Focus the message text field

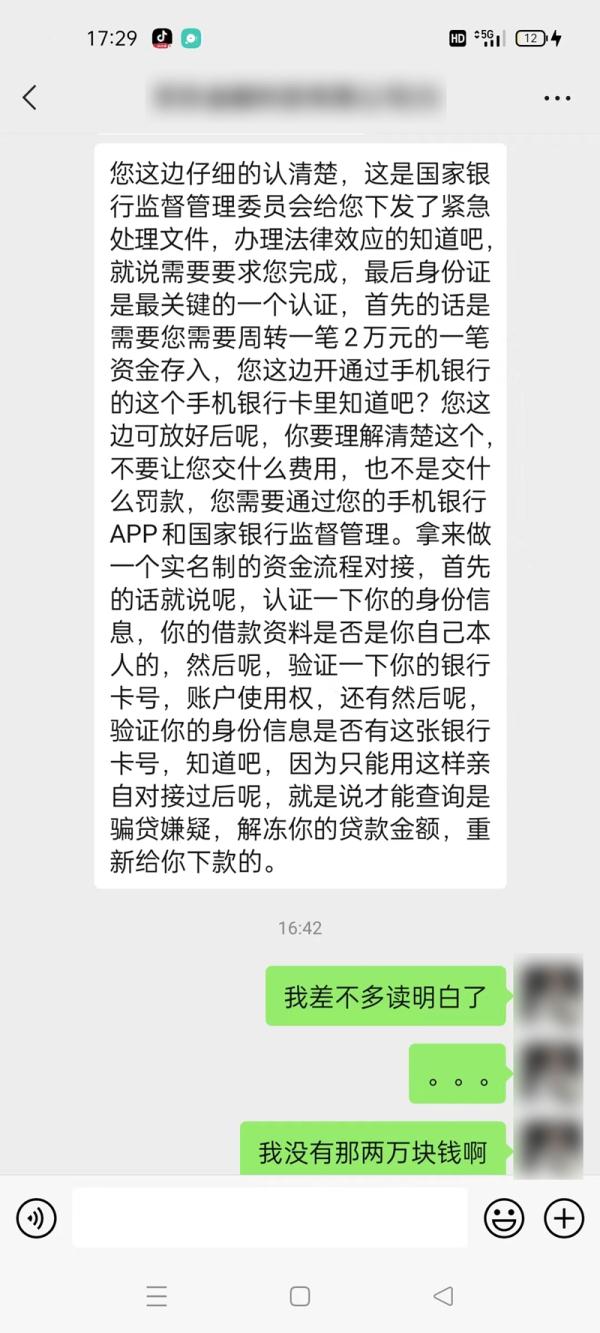click(x=270, y=1218)
